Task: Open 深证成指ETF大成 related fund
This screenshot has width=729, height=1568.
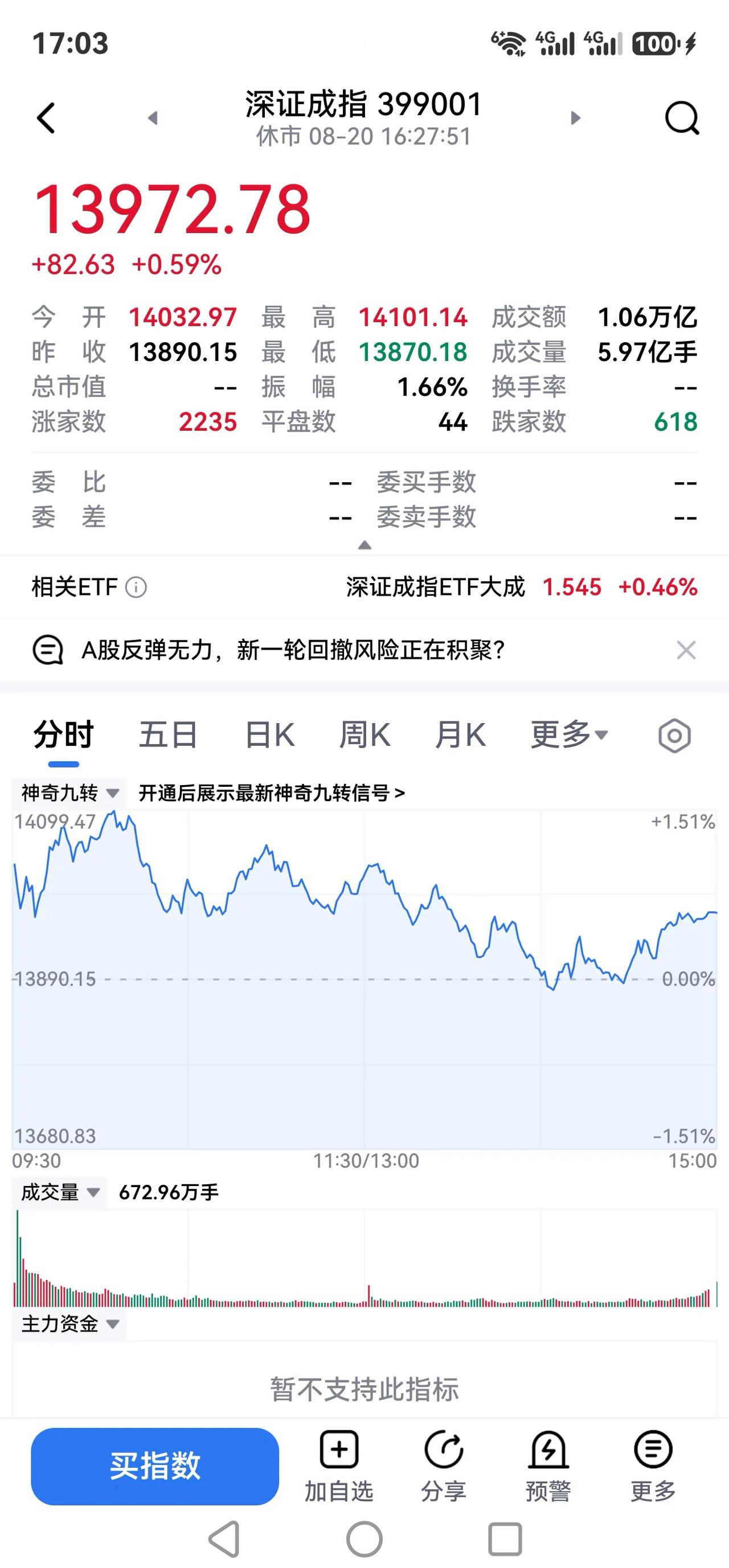Action: pyautogui.click(x=522, y=588)
